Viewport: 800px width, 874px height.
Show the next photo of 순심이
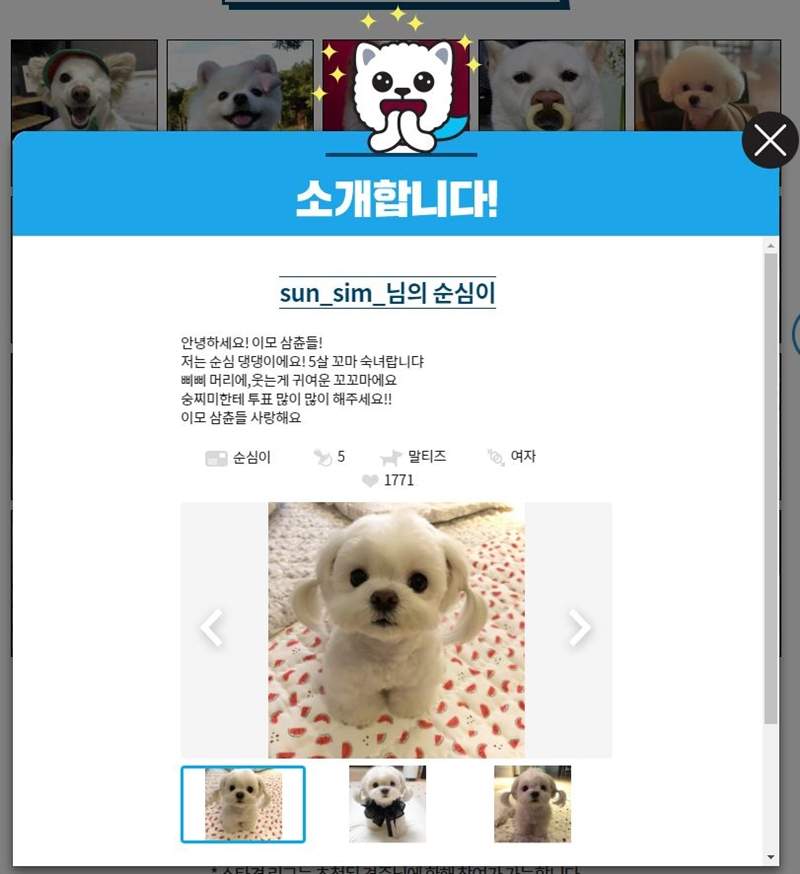point(580,628)
